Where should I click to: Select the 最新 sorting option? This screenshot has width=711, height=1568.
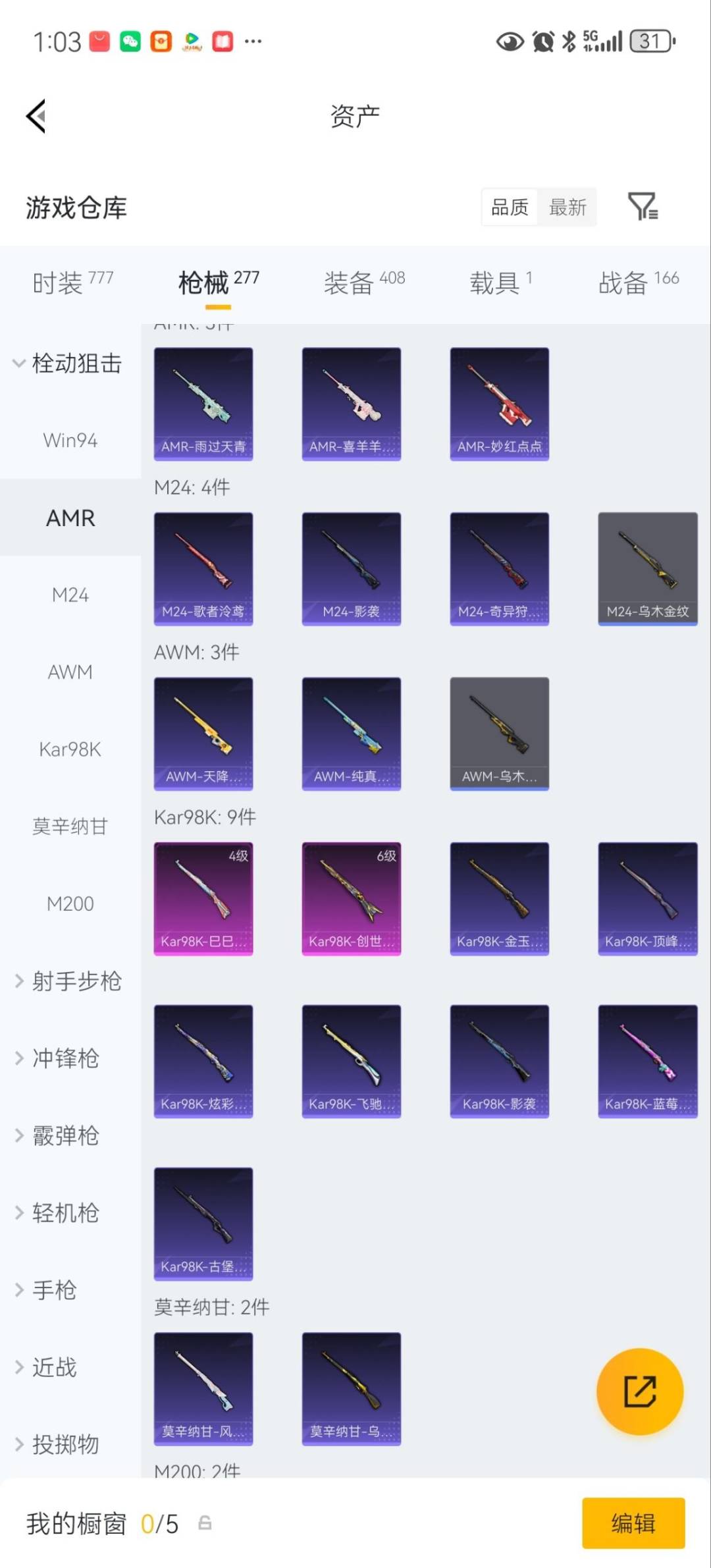point(567,207)
